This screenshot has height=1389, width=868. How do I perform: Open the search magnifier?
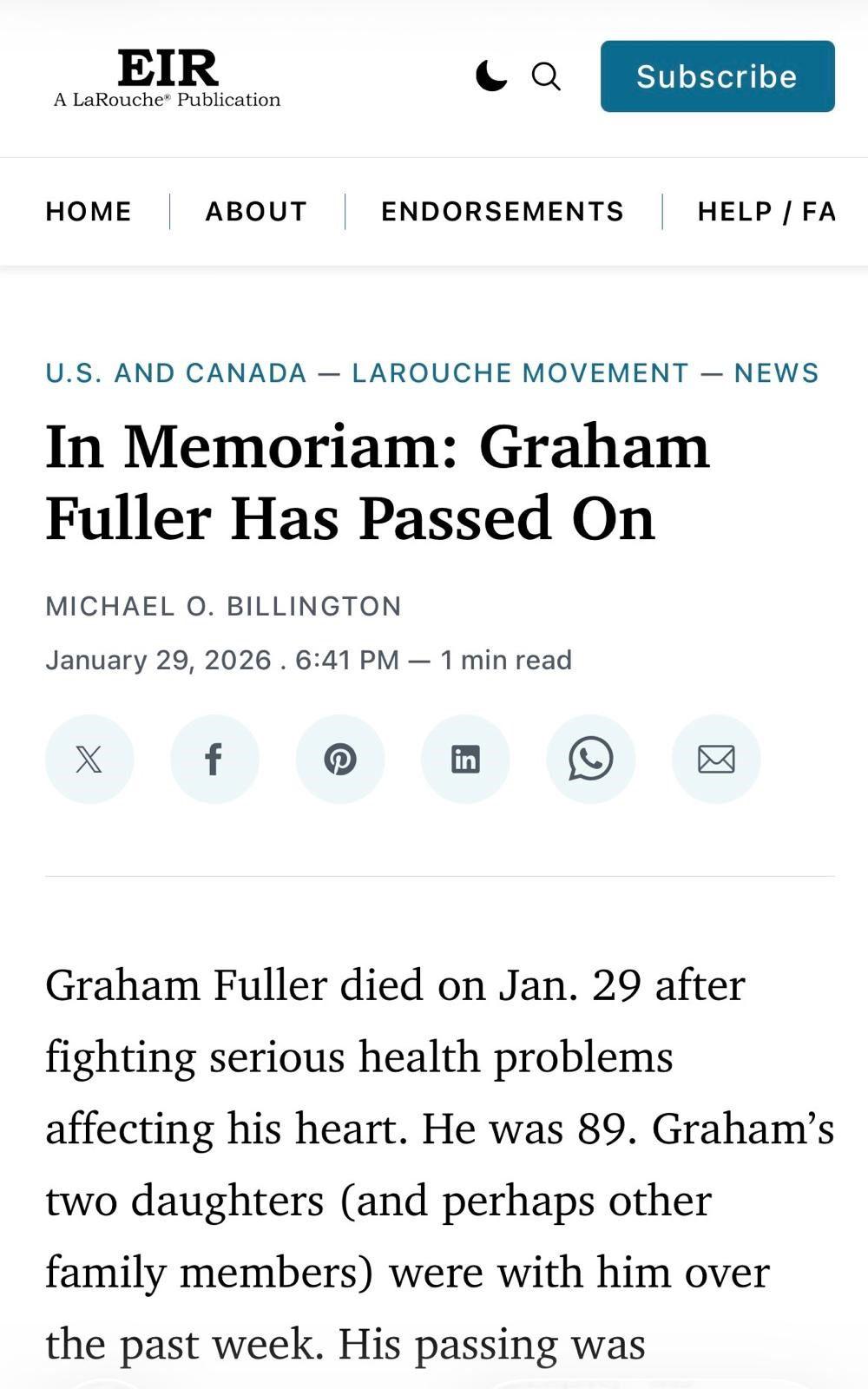coord(546,76)
